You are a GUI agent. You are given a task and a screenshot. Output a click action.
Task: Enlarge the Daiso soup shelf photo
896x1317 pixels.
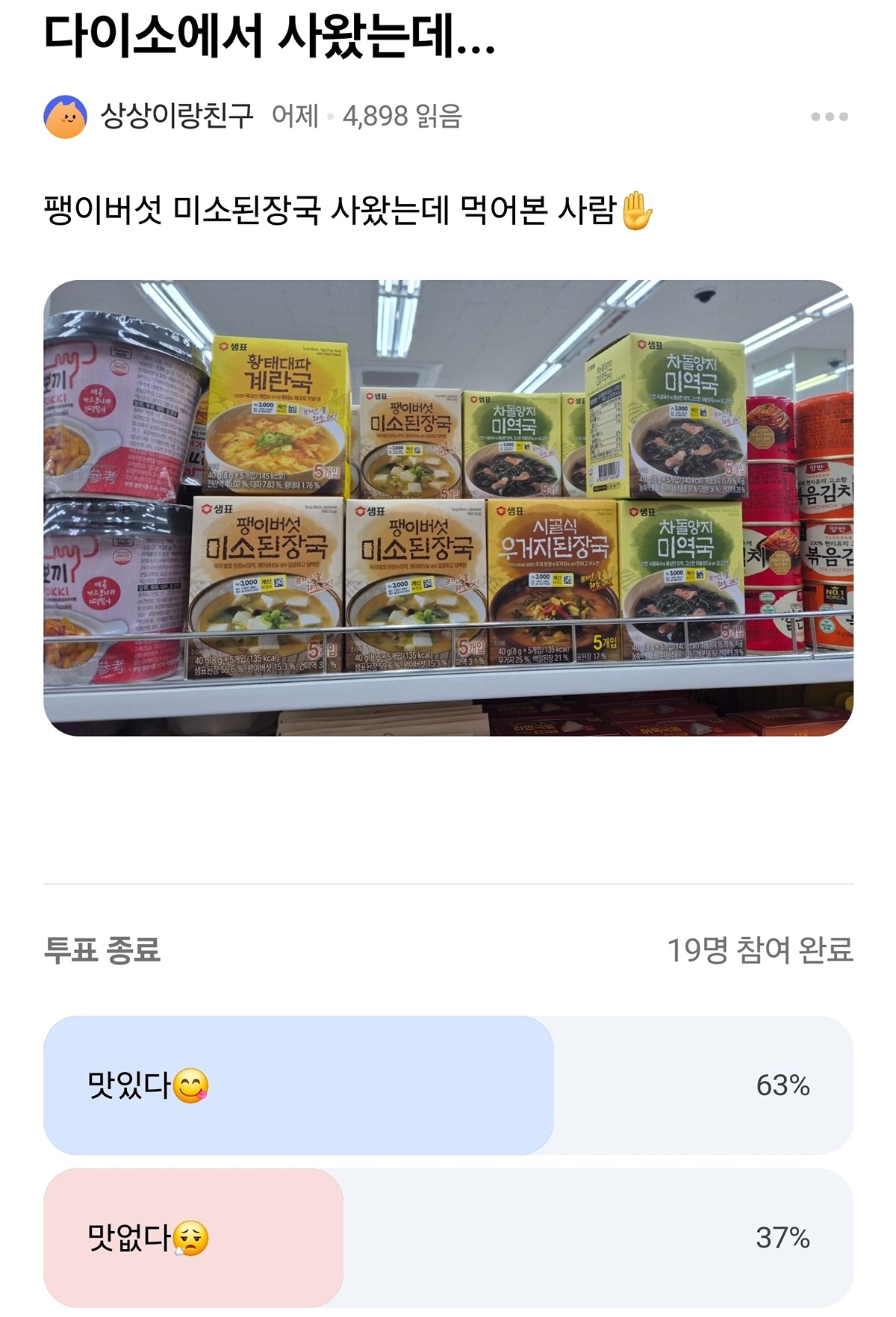pos(448,508)
